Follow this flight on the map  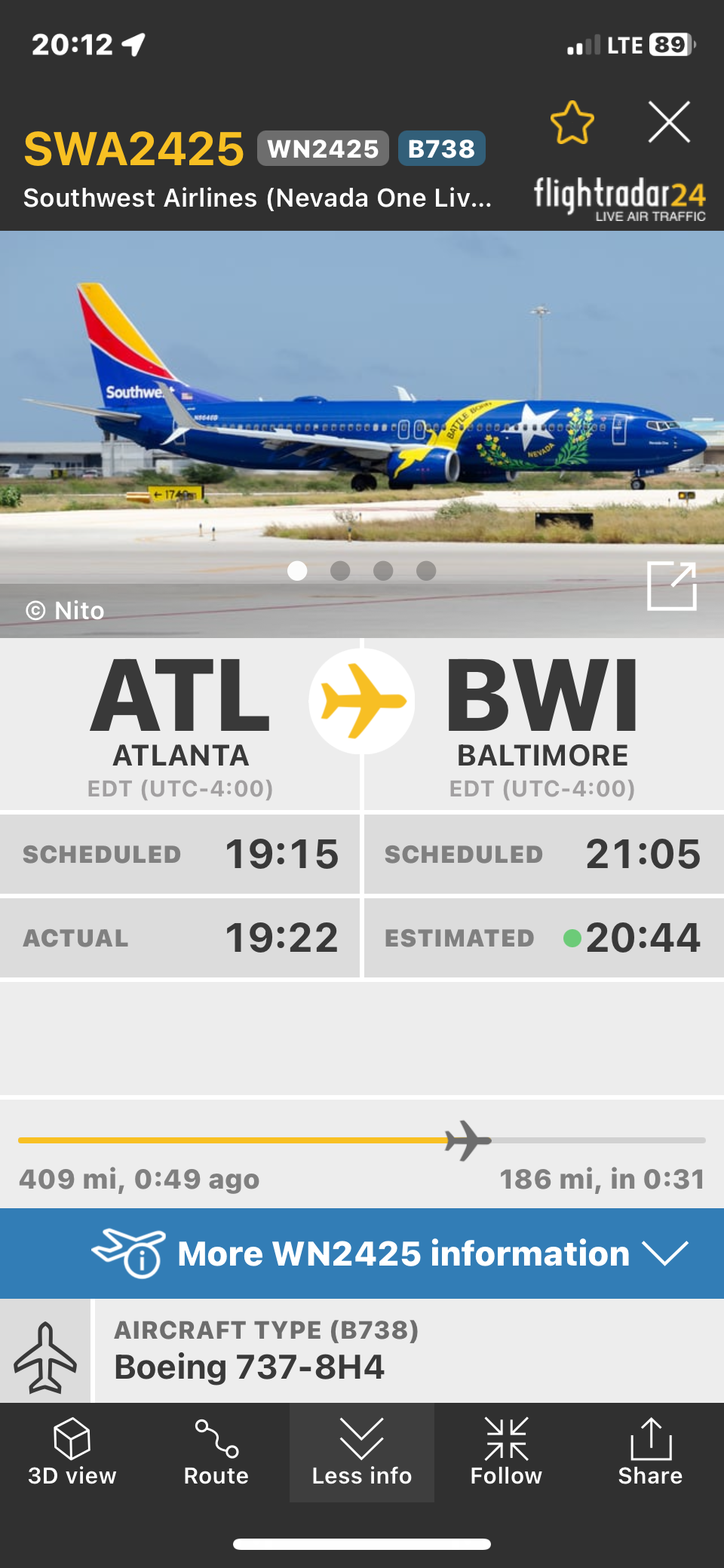pyautogui.click(x=506, y=1452)
